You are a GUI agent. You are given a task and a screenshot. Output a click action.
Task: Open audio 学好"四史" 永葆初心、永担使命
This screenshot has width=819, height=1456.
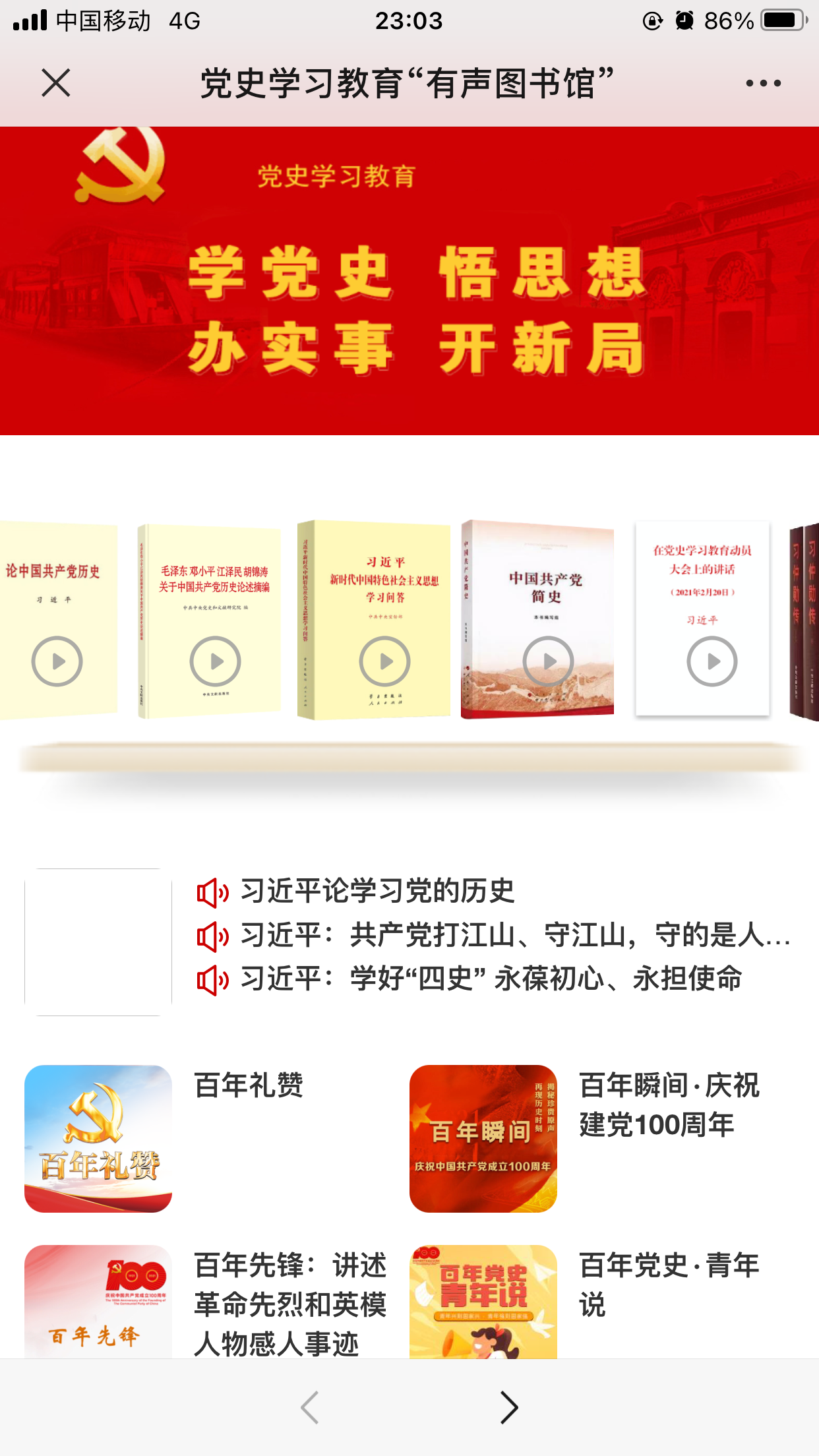coord(491,979)
